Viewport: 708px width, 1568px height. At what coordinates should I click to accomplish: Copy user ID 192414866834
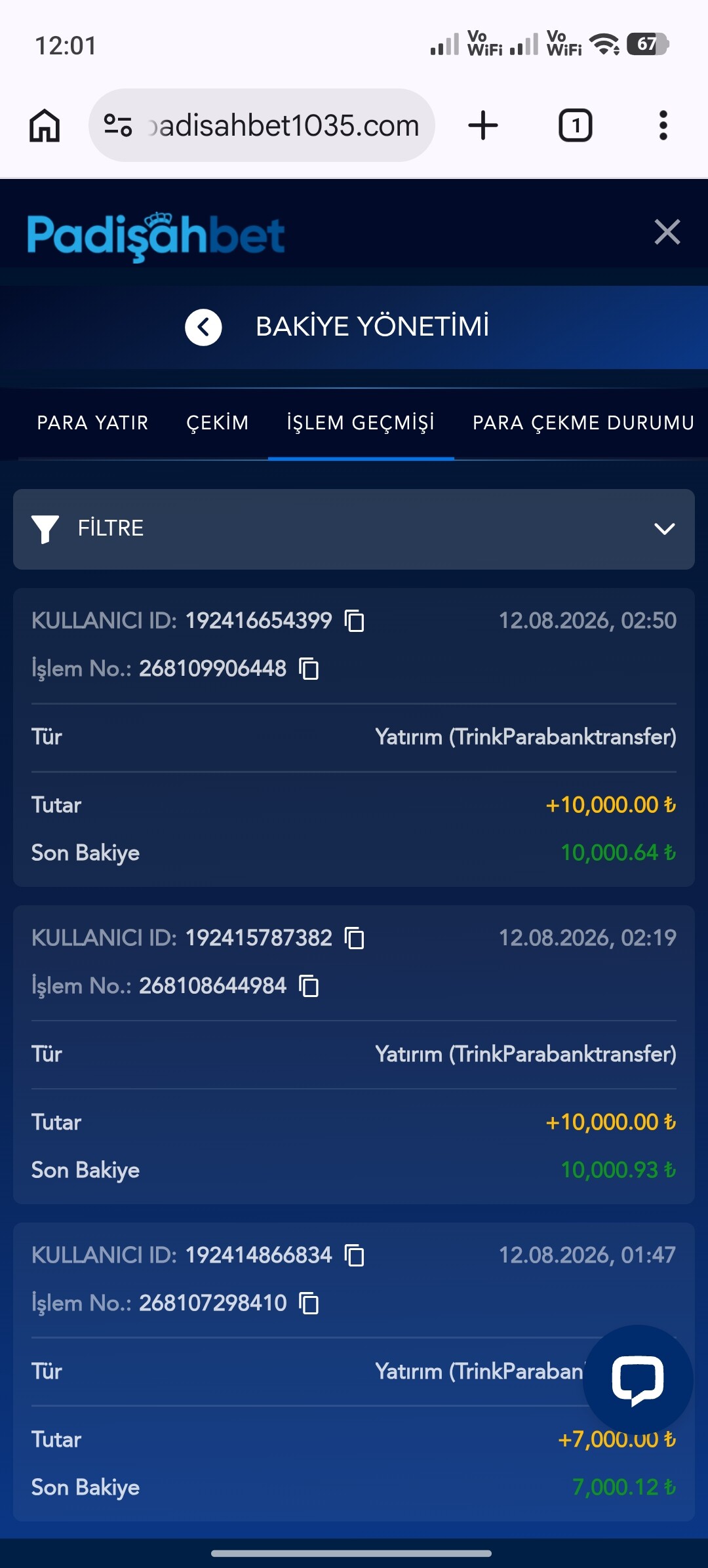(x=355, y=1255)
